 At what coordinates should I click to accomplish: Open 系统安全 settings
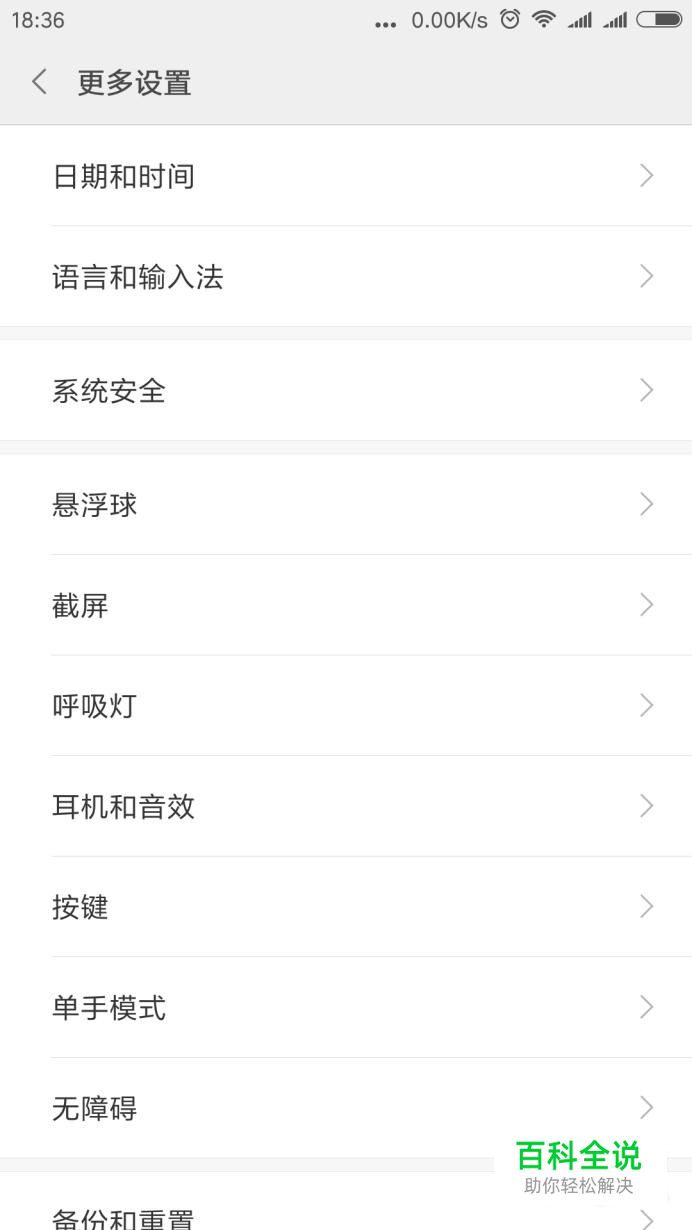coord(345,390)
